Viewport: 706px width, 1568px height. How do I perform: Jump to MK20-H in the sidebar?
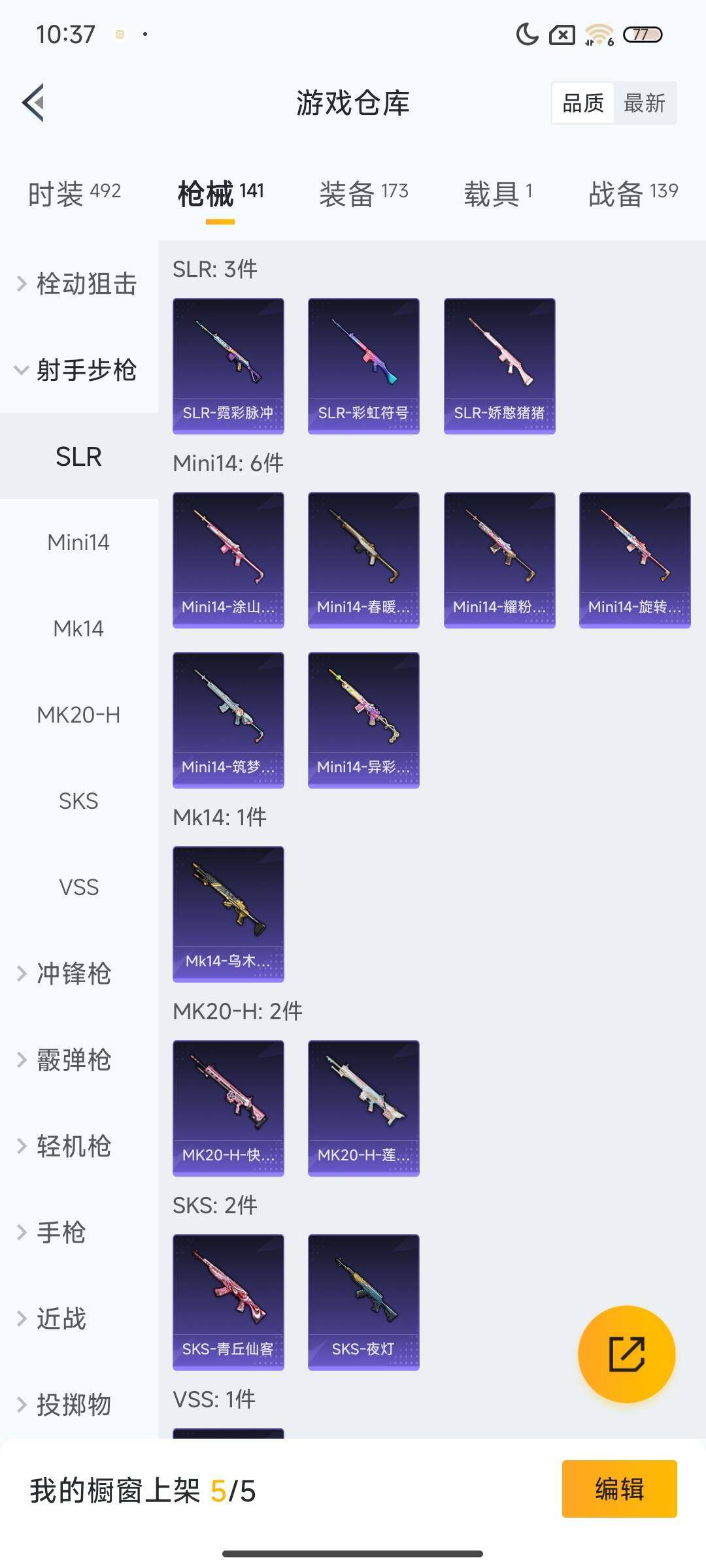coord(78,715)
